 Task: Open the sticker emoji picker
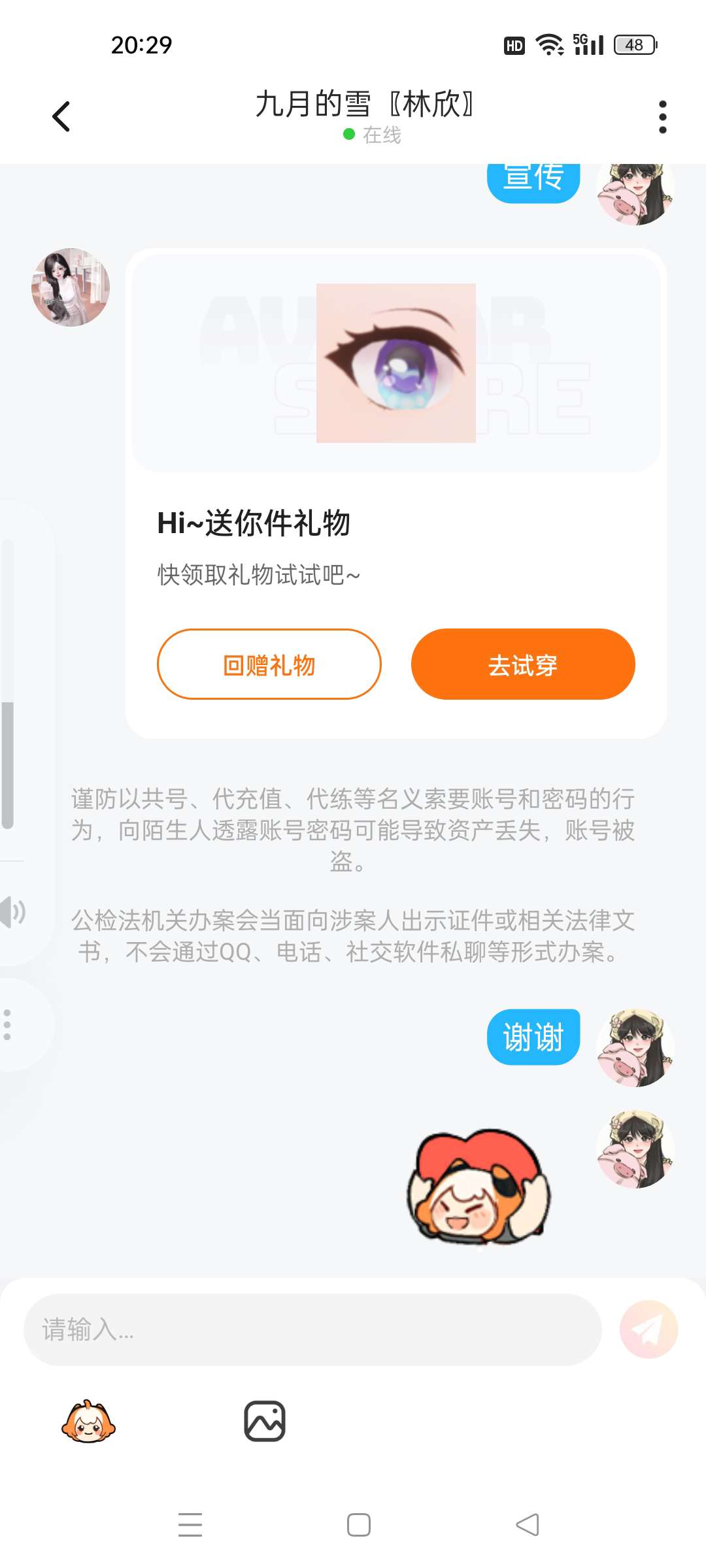(88, 1421)
